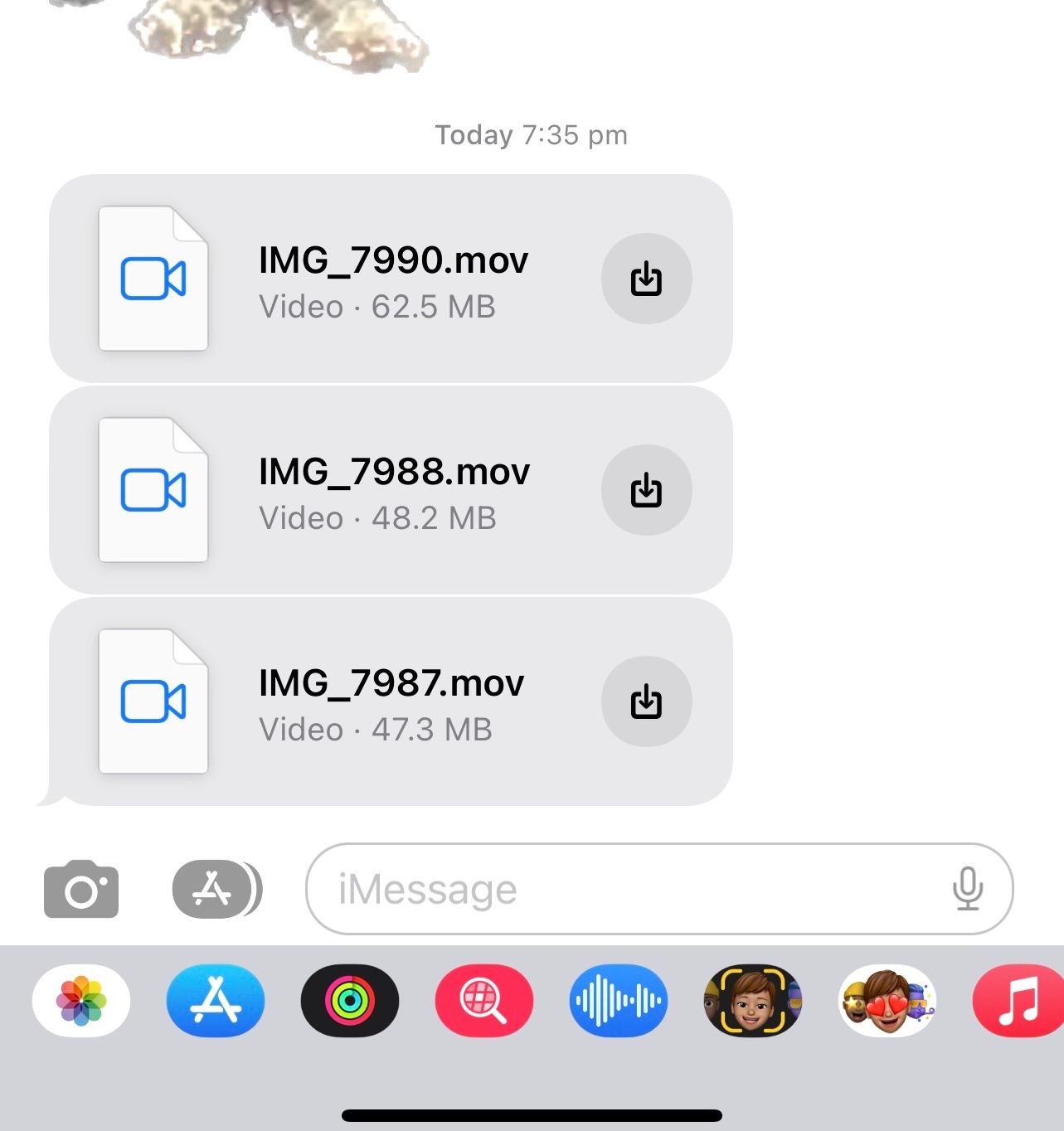Download IMG_7990.mov

click(646, 279)
